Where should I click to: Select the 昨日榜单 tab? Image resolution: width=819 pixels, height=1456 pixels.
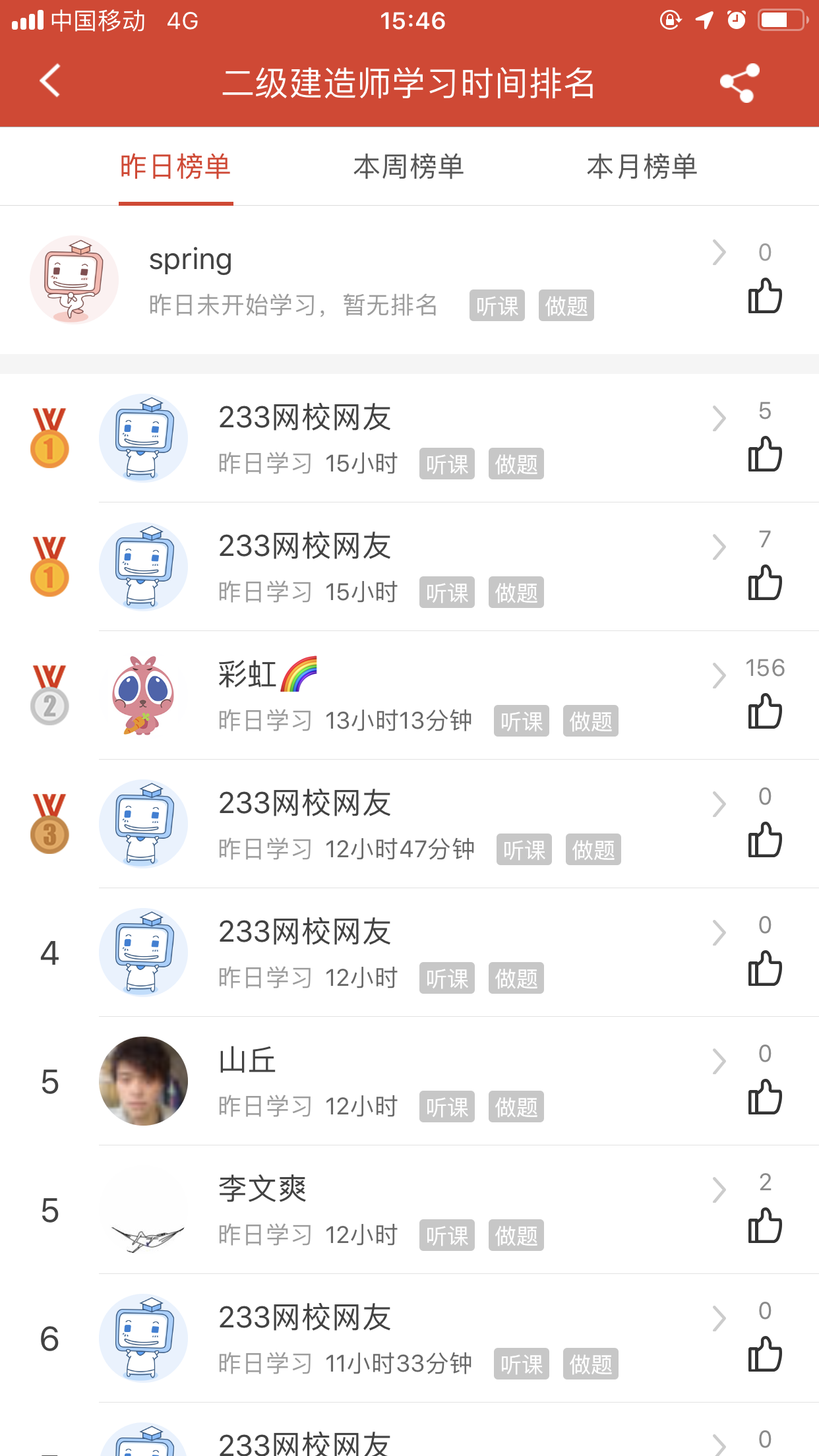pos(175,166)
